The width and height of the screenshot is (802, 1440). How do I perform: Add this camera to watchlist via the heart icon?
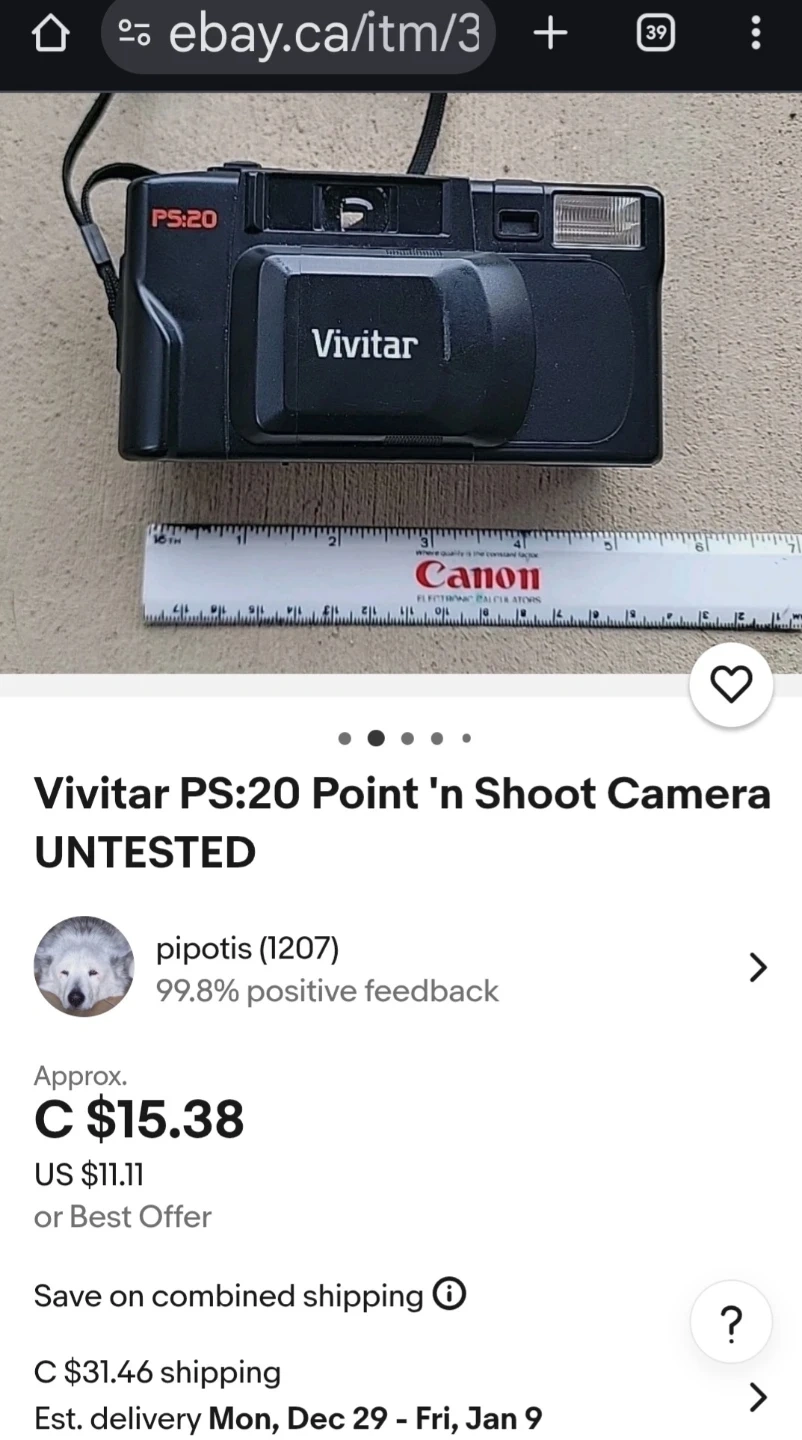731,685
